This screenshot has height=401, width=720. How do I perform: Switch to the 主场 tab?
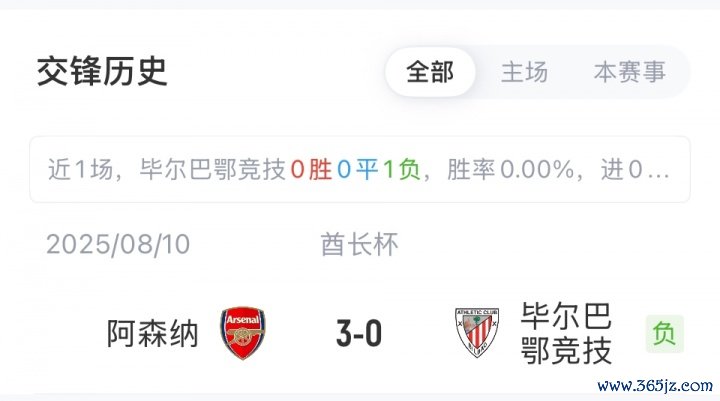tap(524, 72)
